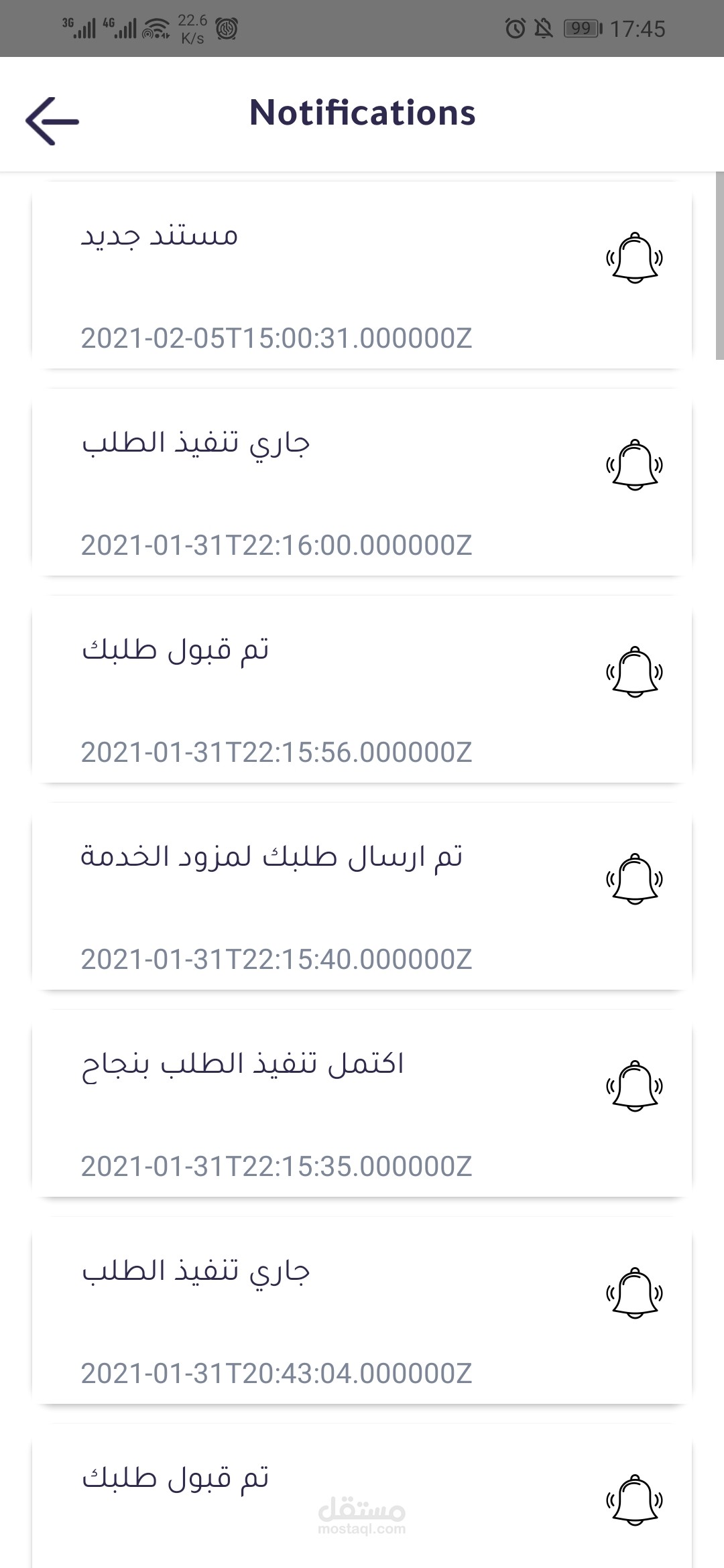Open the notification dated 2021-01-31T22:16:00
The image size is (724, 1568).
click(362, 484)
